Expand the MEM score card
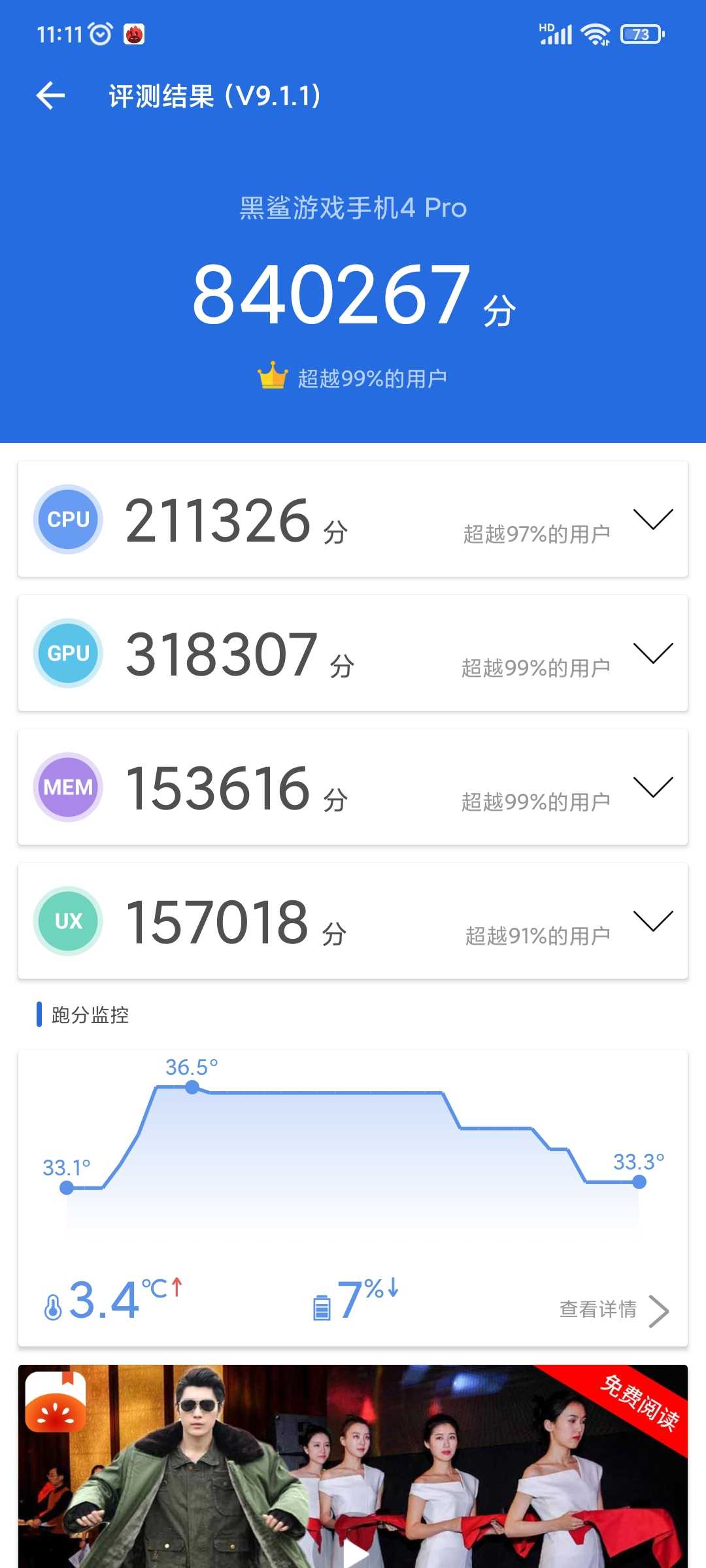The image size is (706, 1568). [x=653, y=787]
